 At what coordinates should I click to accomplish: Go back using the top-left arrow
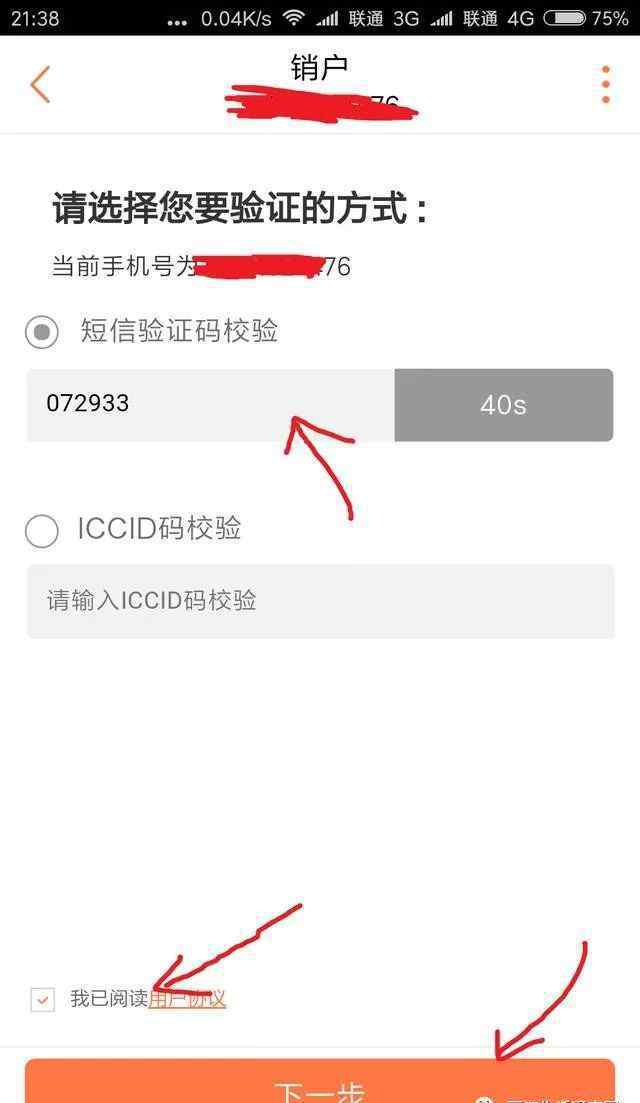tap(40, 84)
